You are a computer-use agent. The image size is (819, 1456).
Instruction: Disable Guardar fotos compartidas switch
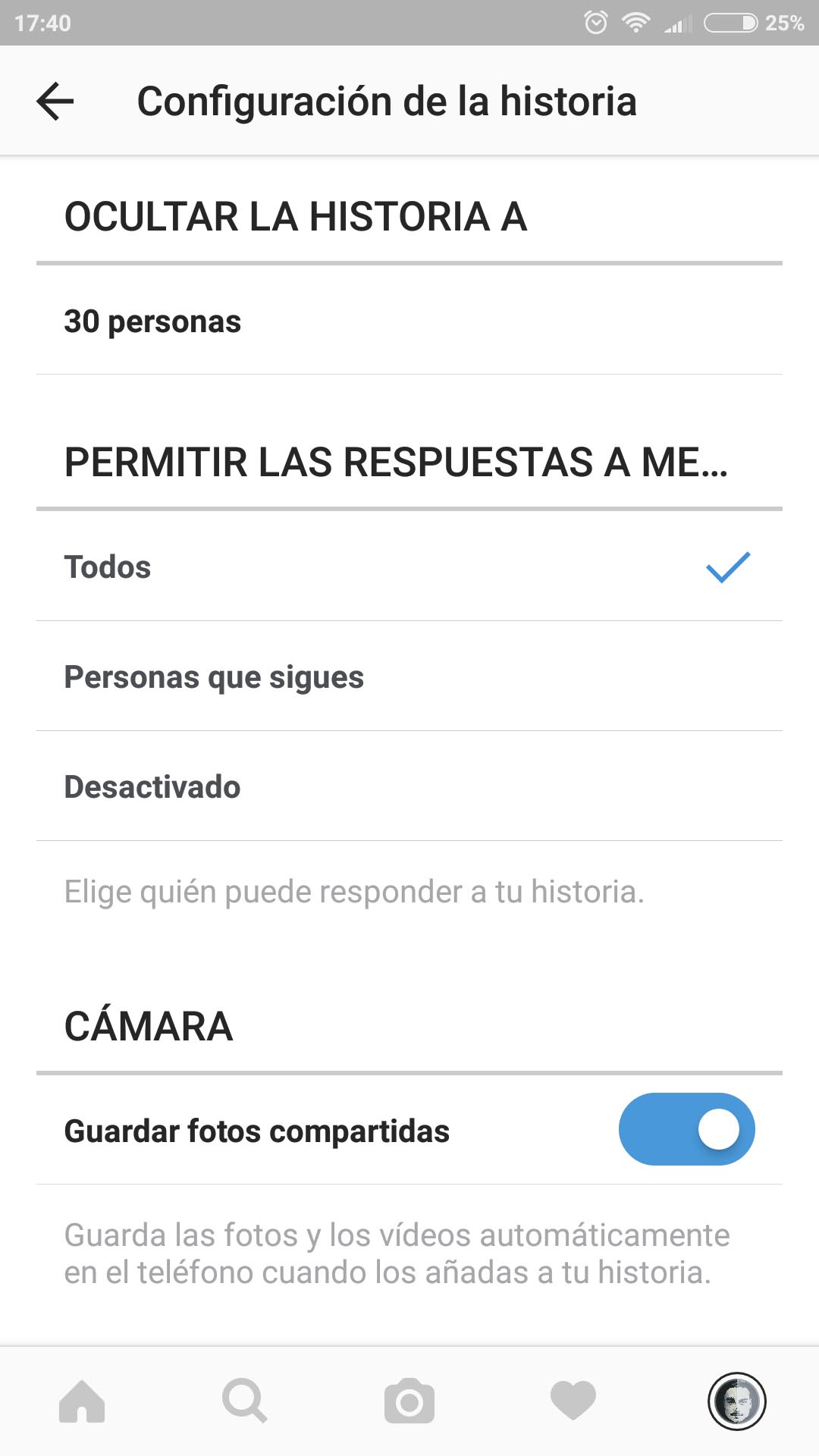click(686, 1129)
